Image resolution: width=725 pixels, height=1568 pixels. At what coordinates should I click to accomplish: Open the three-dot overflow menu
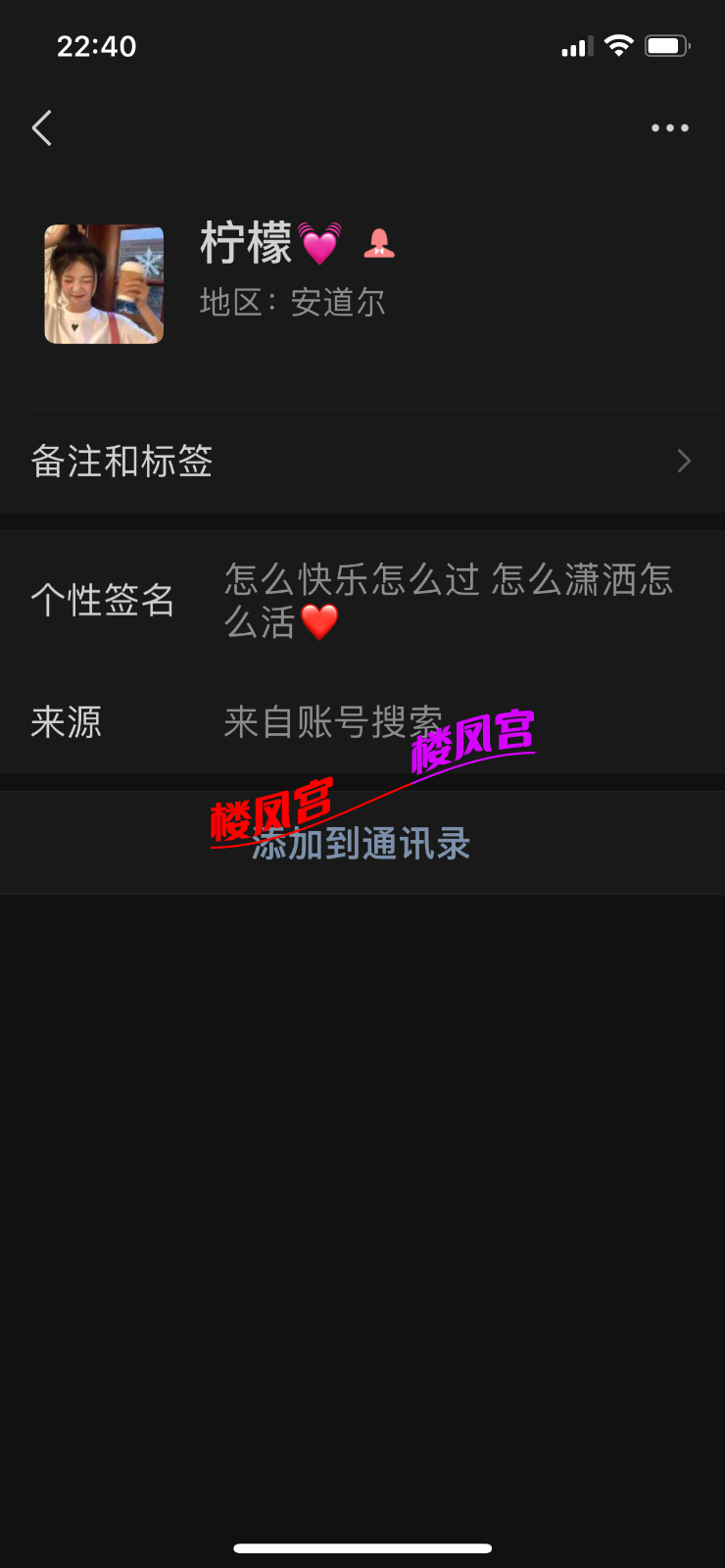(670, 128)
